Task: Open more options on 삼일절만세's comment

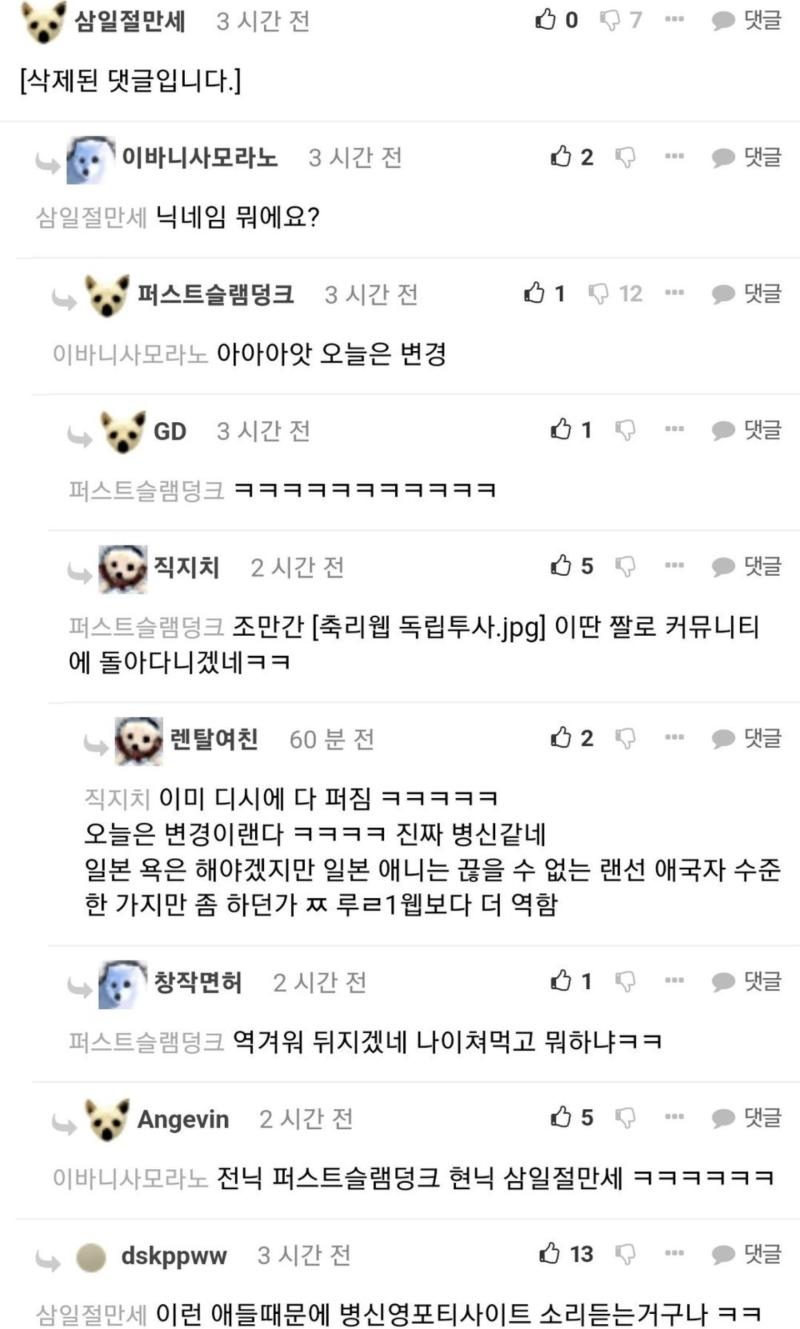Action: tap(675, 20)
